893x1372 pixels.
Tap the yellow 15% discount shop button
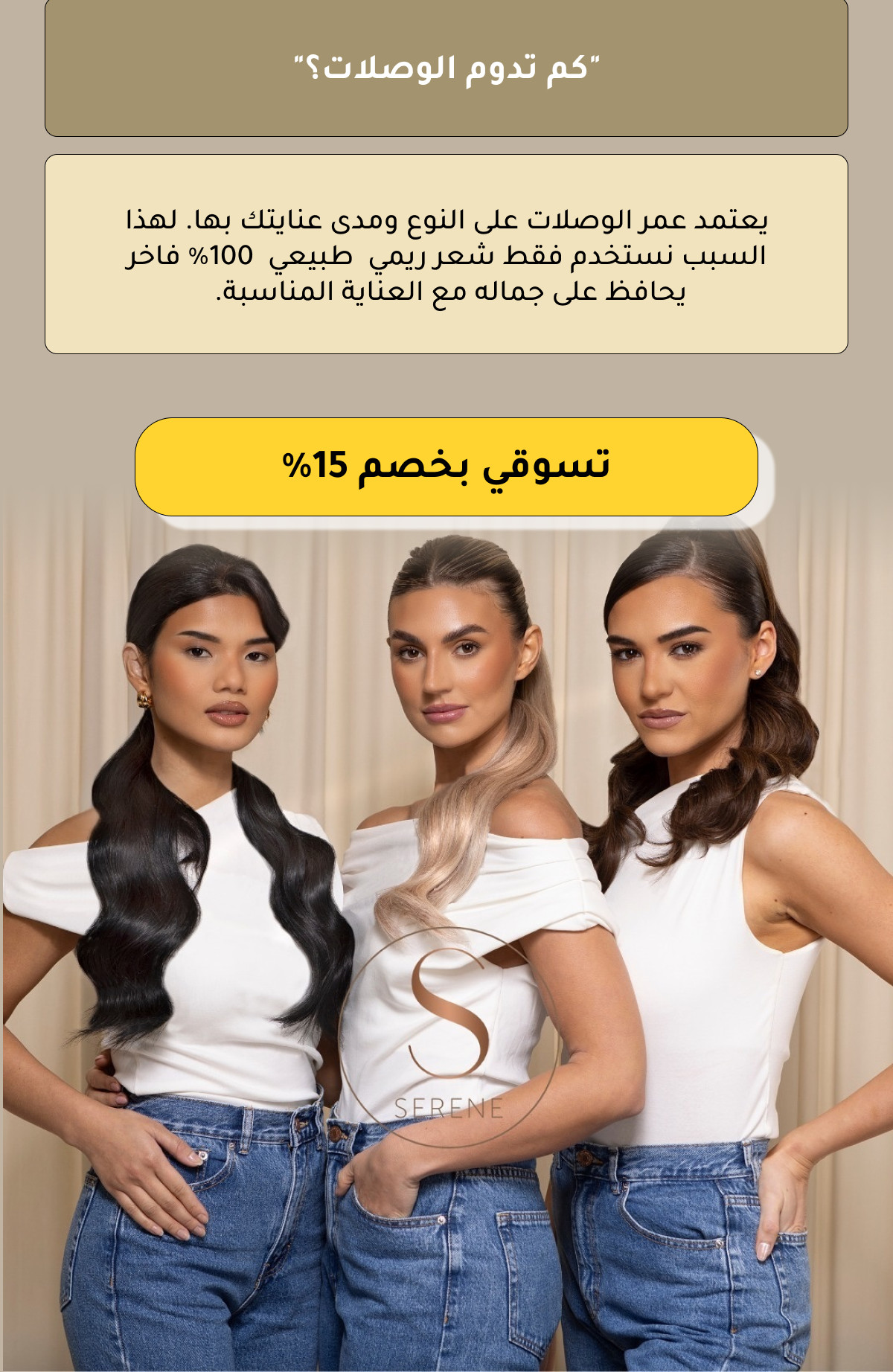[x=446, y=467]
